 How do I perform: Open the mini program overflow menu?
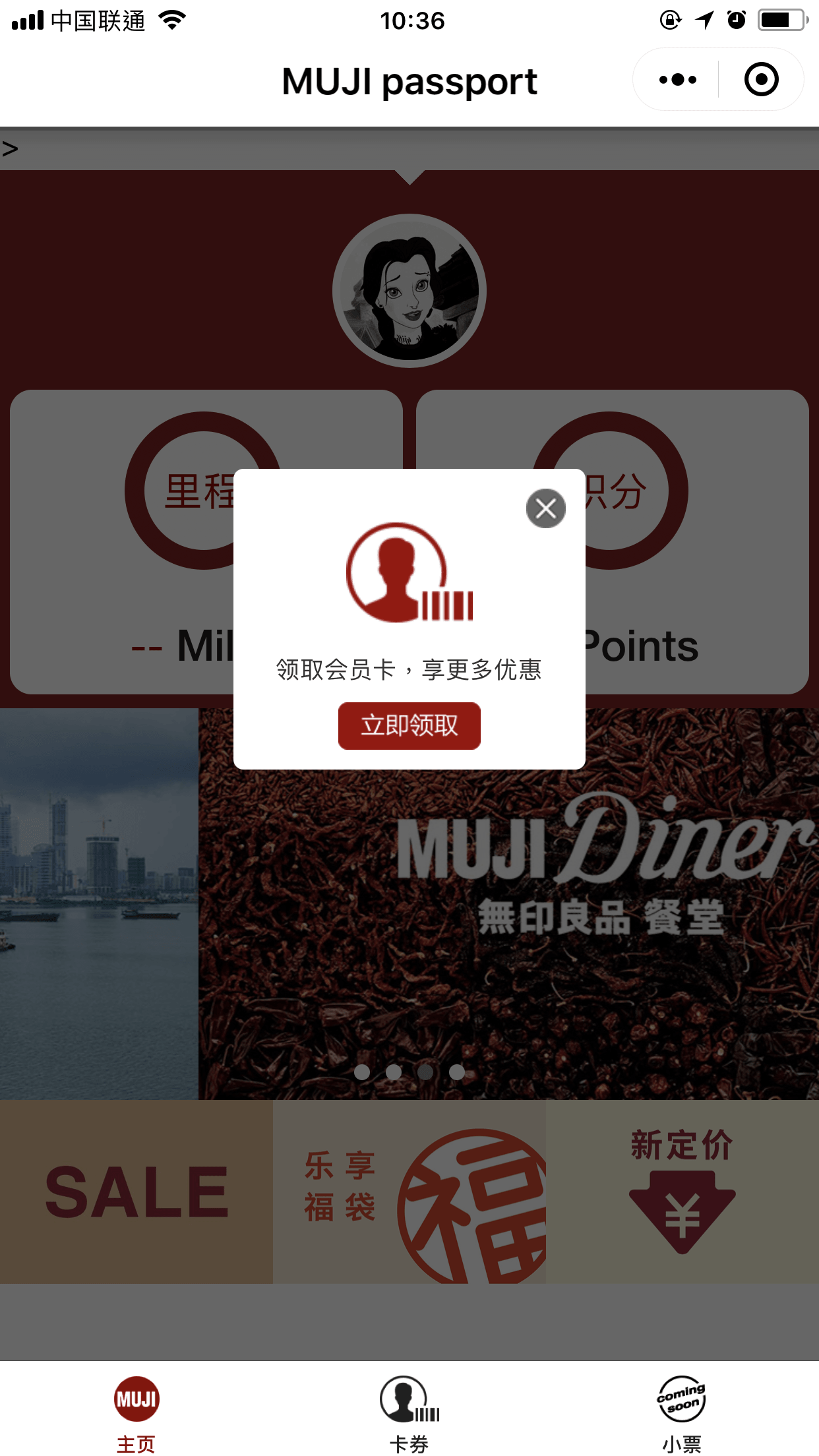coord(677,80)
